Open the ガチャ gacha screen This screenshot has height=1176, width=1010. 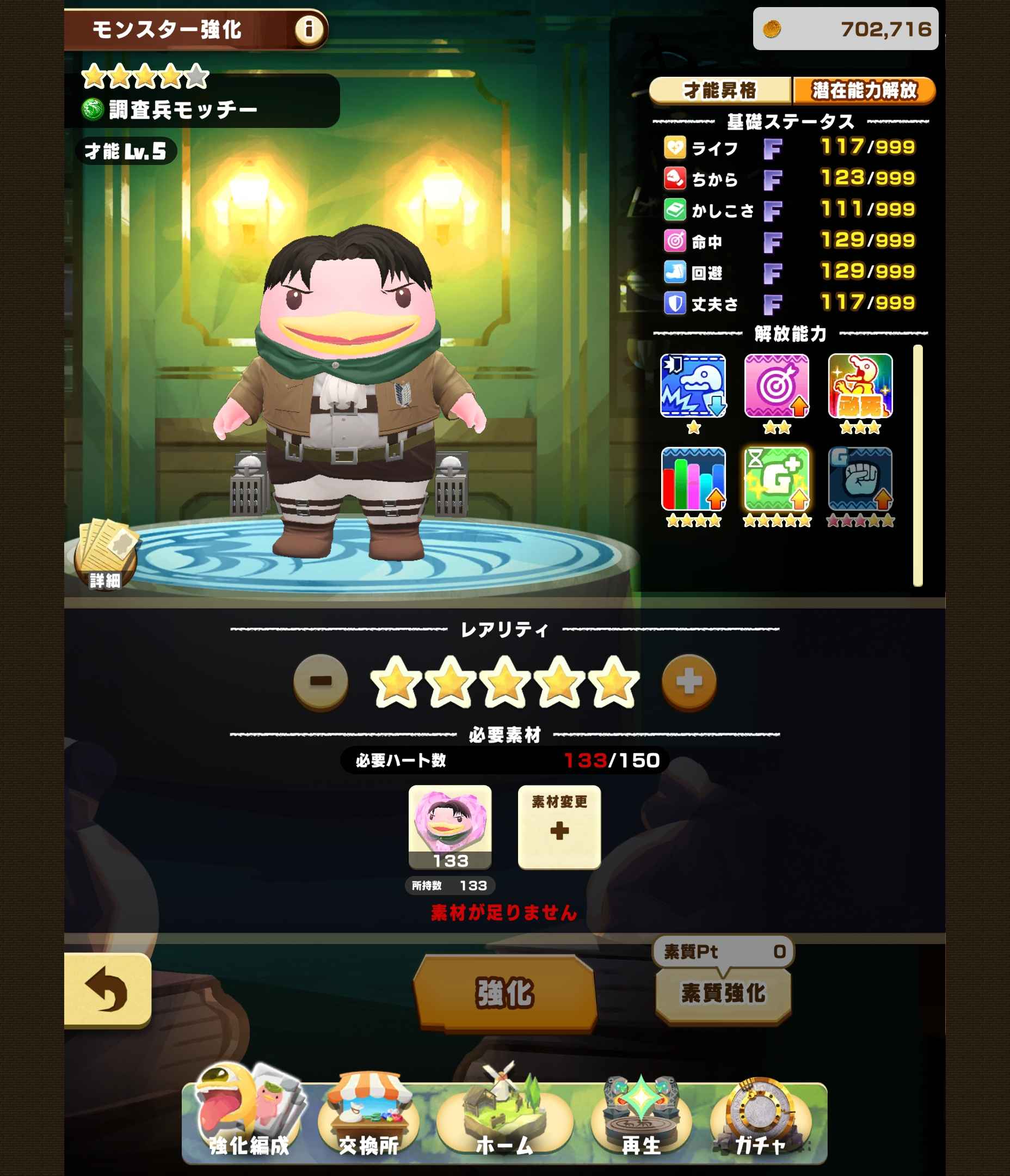[x=760, y=1118]
